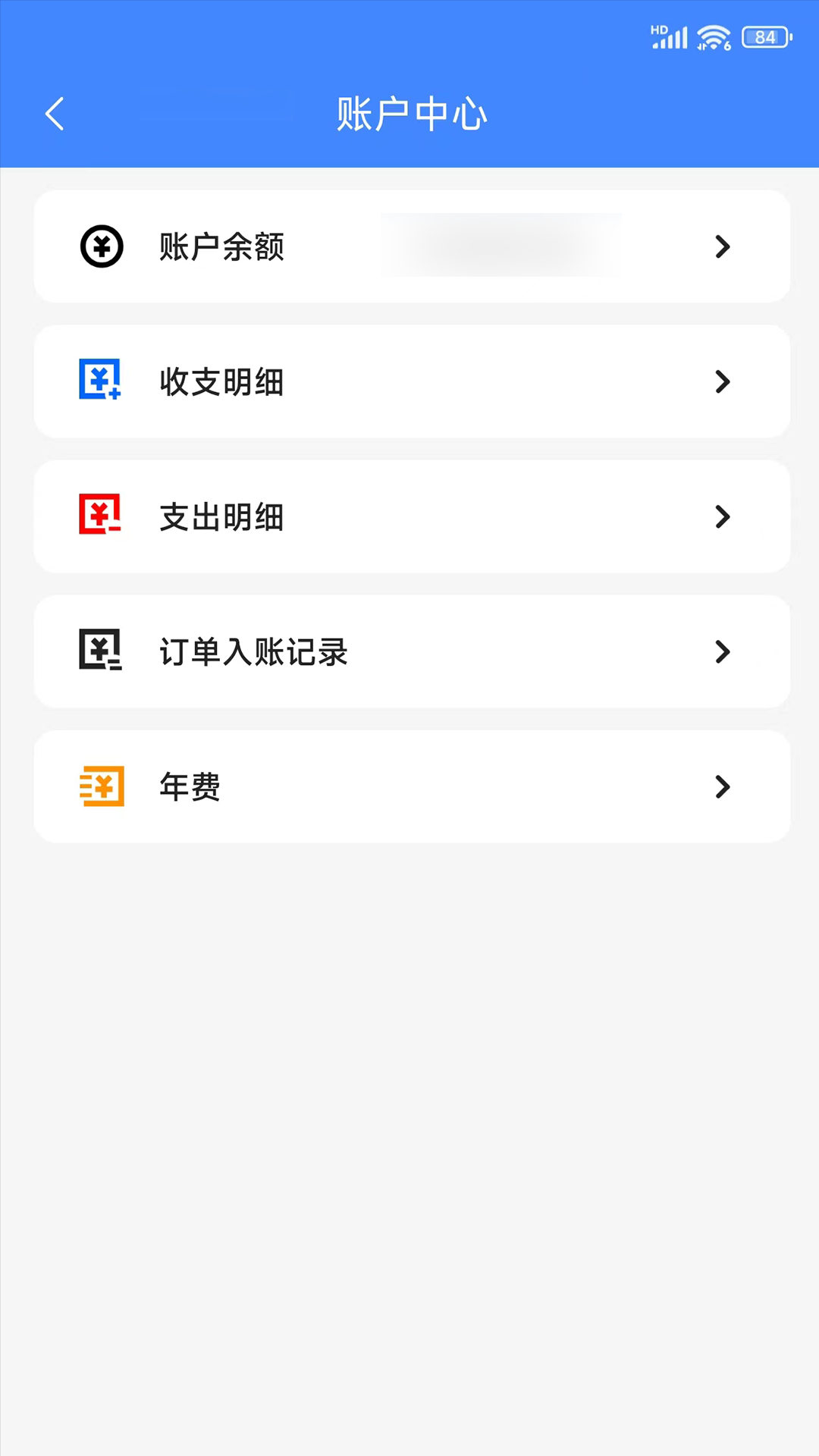View 支出明细

click(x=412, y=516)
